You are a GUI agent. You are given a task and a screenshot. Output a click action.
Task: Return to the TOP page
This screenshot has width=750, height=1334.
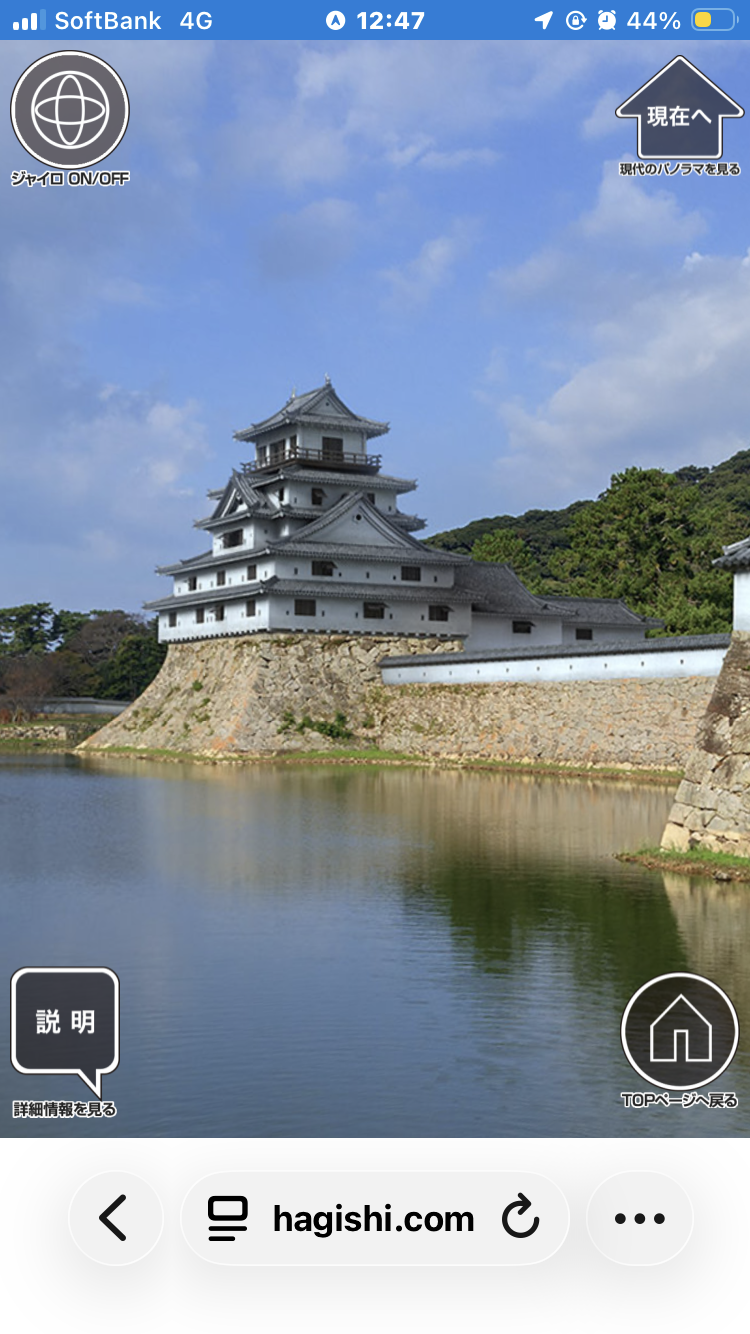[680, 1032]
